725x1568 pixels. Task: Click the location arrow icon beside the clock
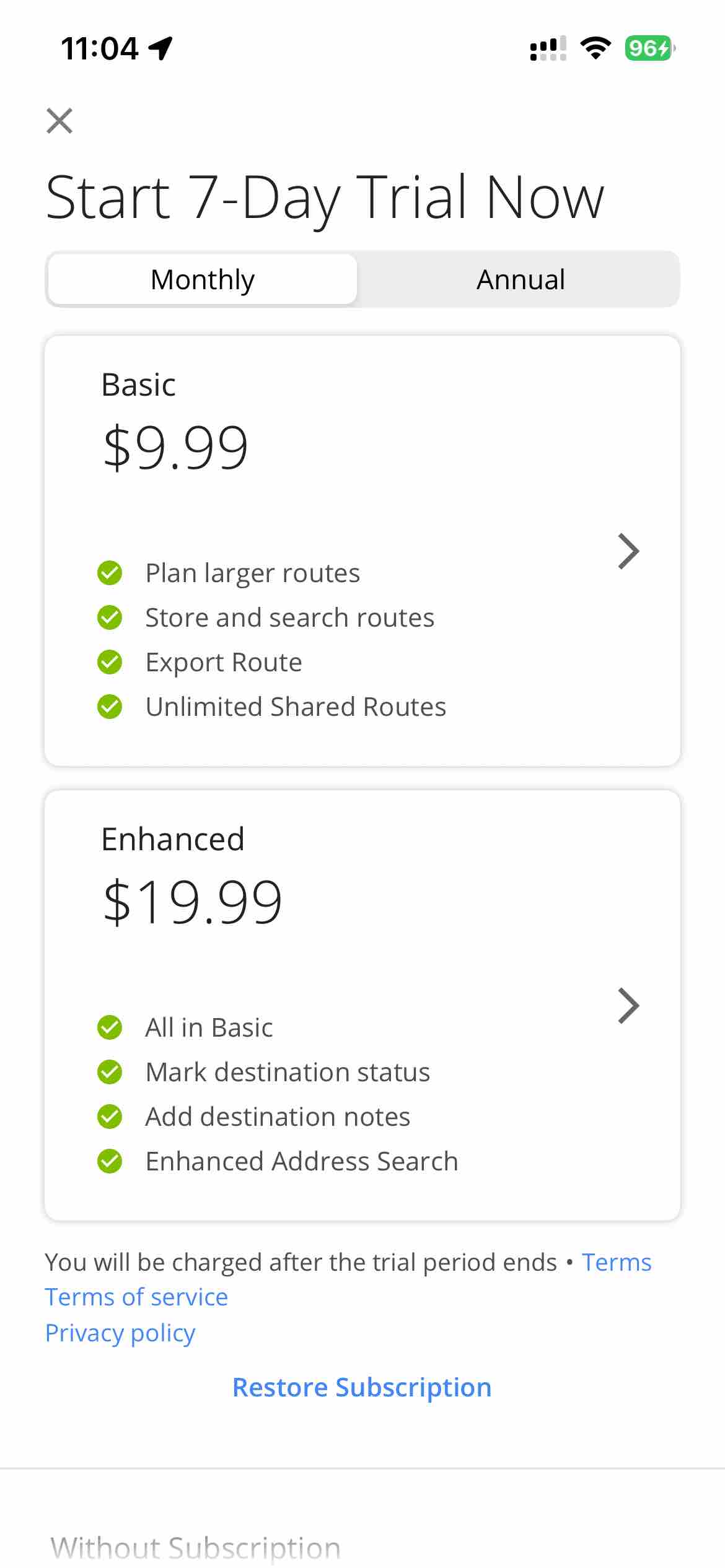160,49
